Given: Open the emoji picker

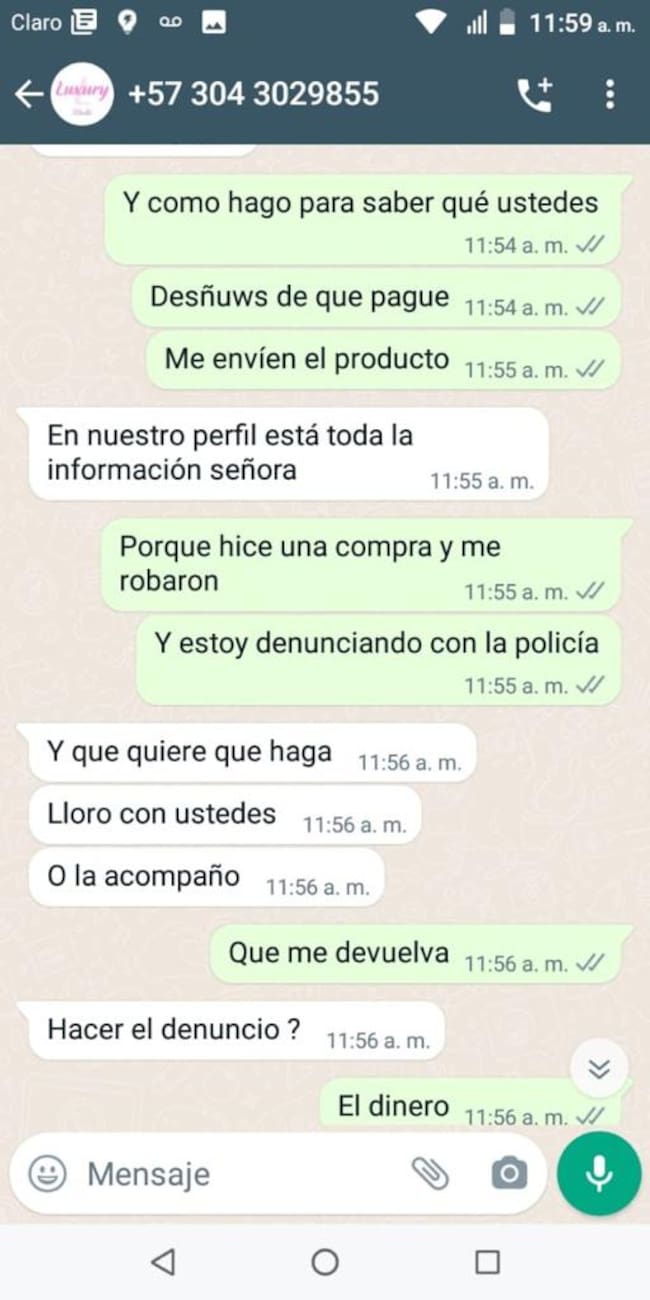Looking at the screenshot, I should pos(47,1173).
